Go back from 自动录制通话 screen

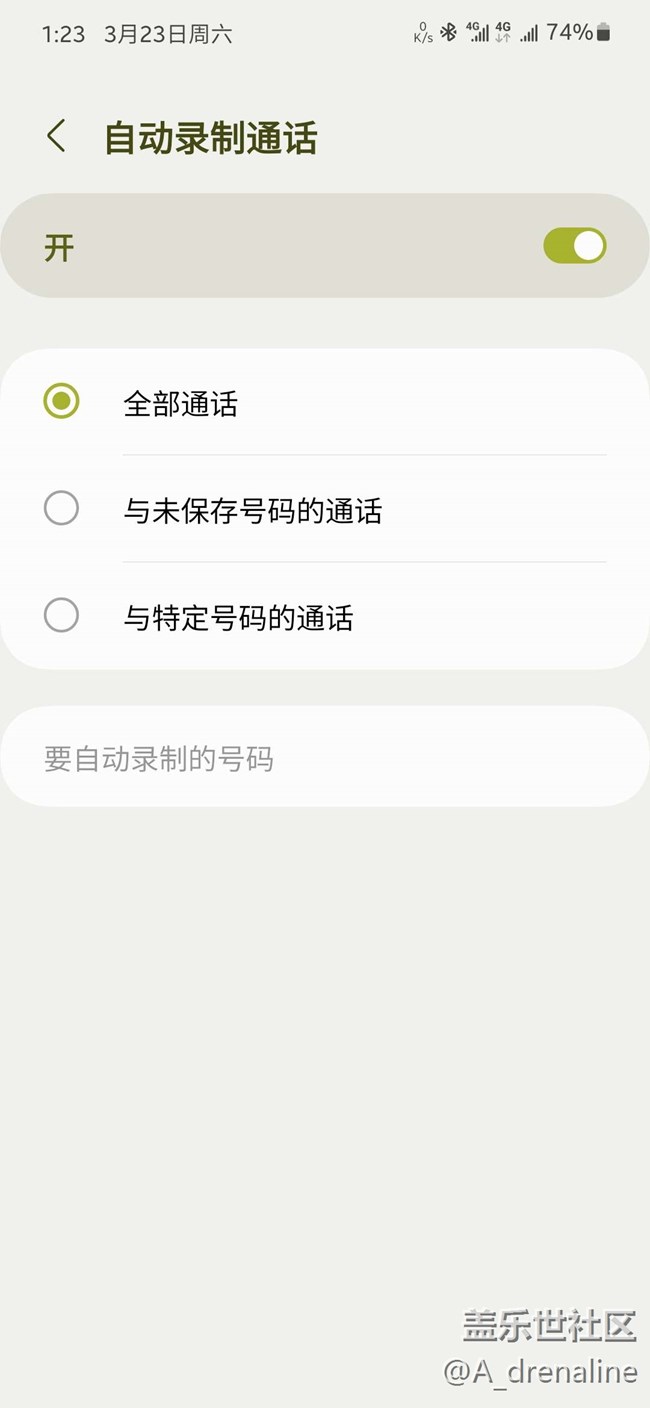[x=56, y=136]
